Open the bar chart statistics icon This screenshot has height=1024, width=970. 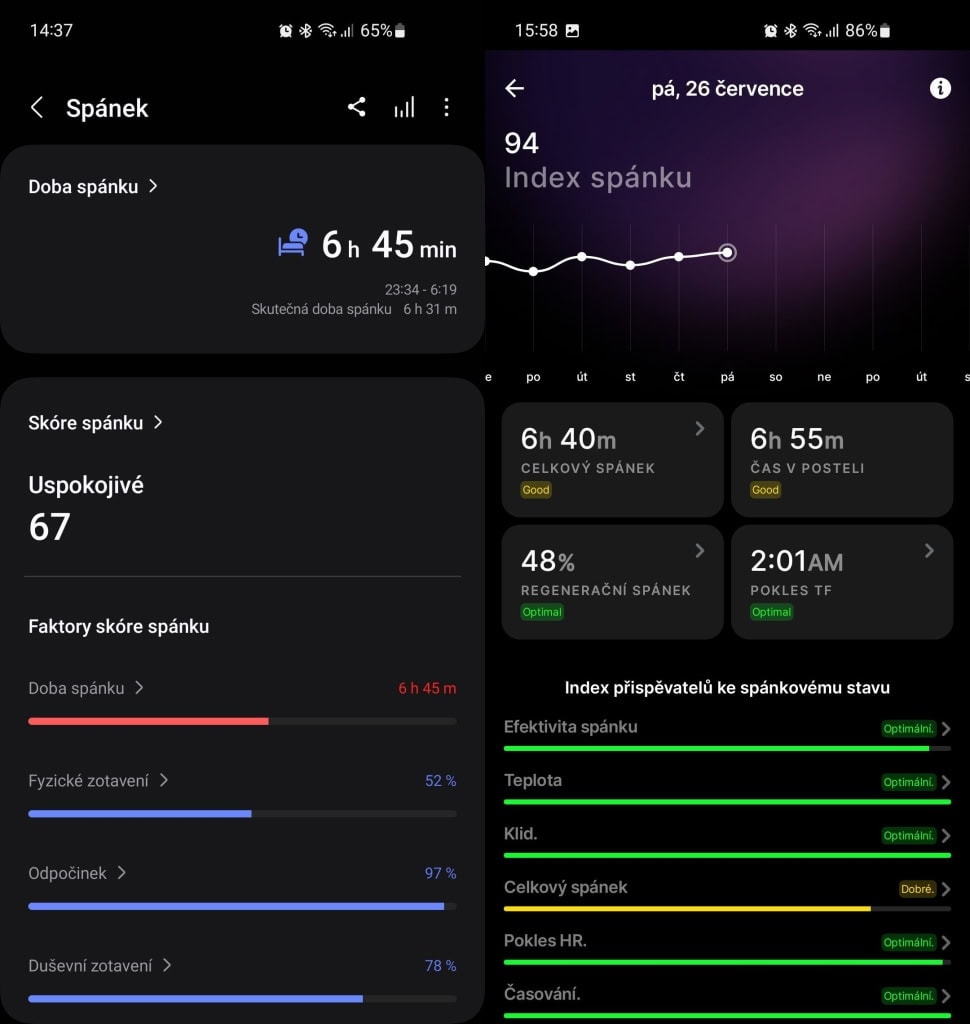point(404,107)
